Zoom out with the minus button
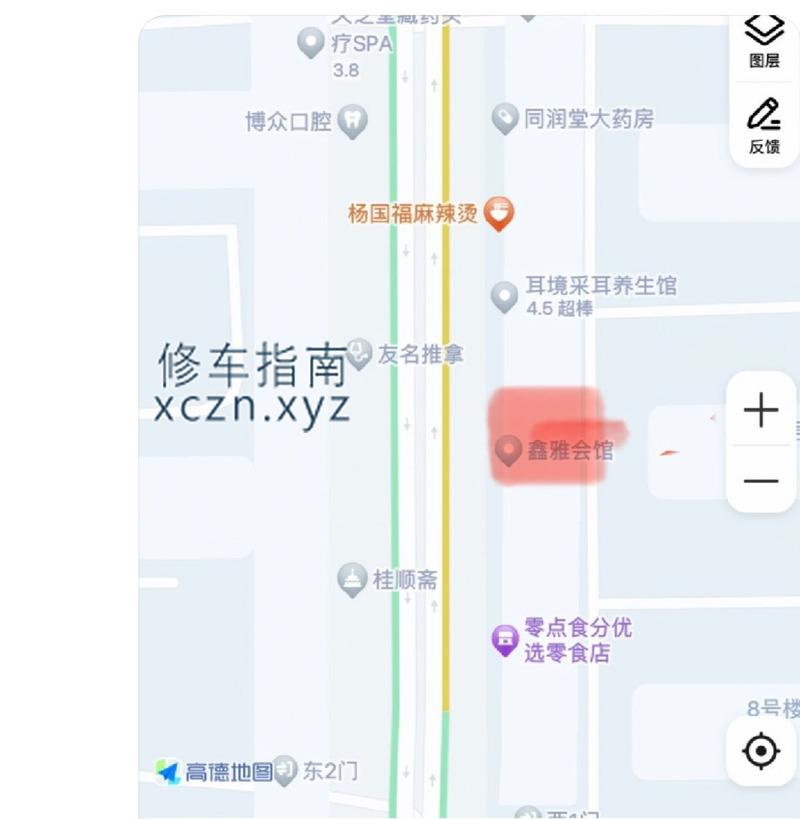The height and width of the screenshot is (819, 800). [x=761, y=481]
